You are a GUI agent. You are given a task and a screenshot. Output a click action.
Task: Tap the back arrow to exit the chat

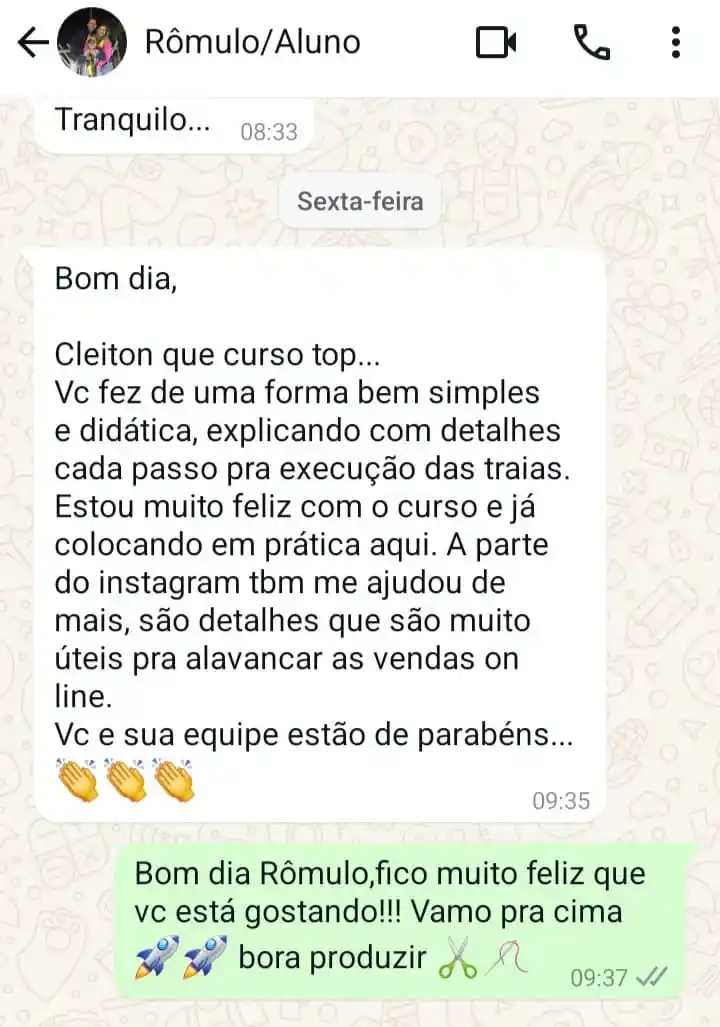(x=30, y=43)
